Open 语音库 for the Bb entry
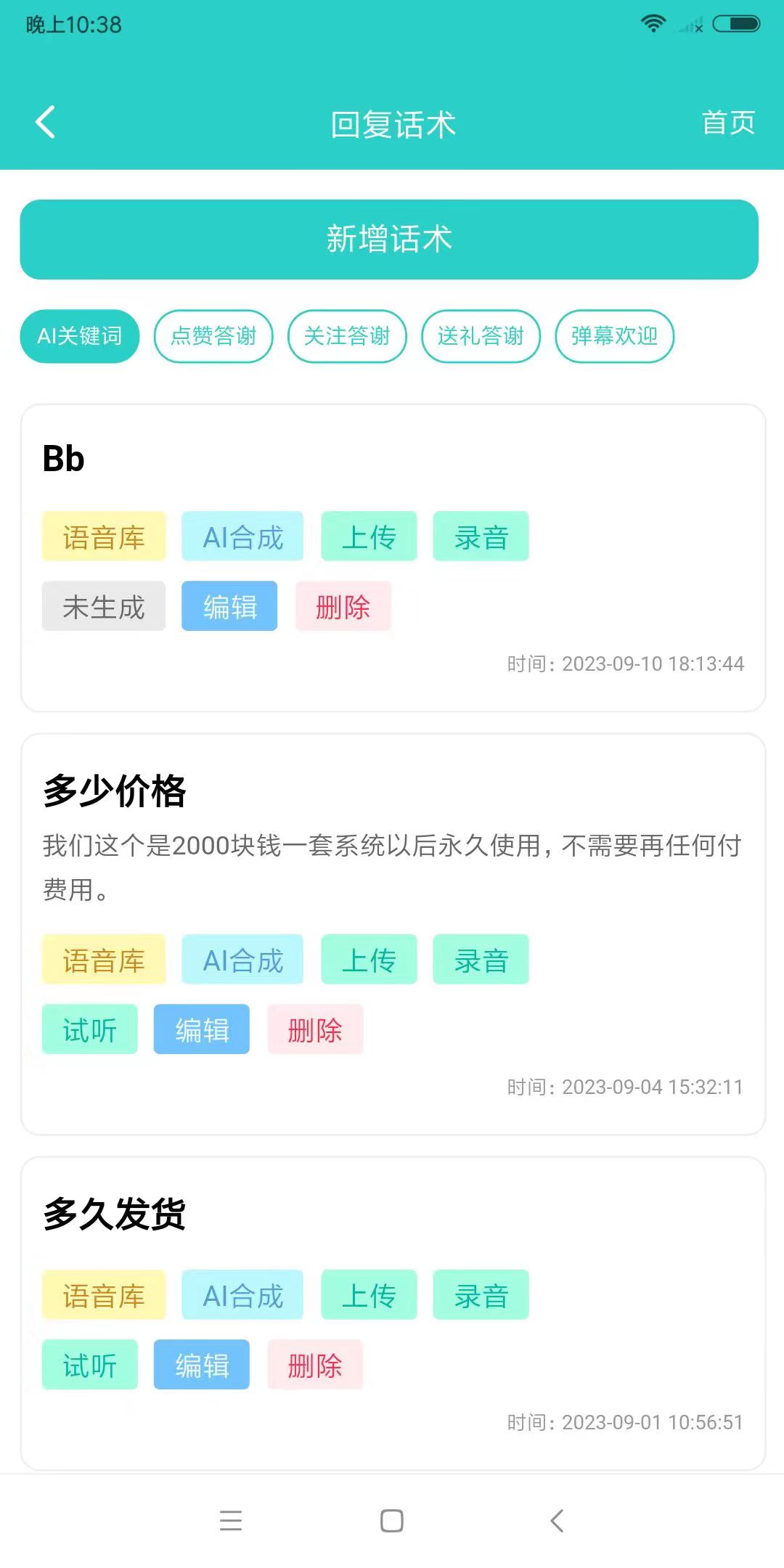Viewport: 784px width, 1568px height. click(104, 536)
